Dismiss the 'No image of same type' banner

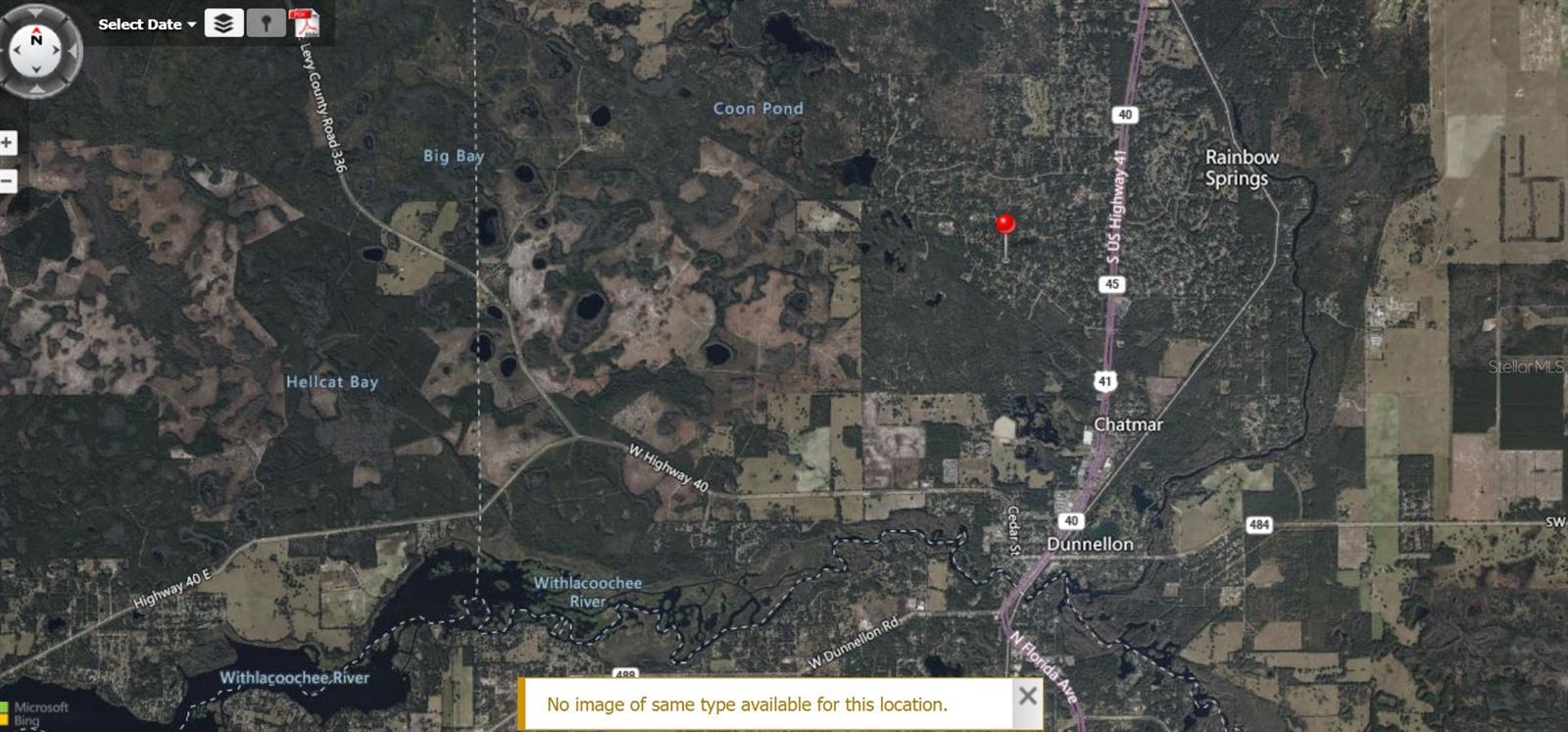pyautogui.click(x=1027, y=696)
